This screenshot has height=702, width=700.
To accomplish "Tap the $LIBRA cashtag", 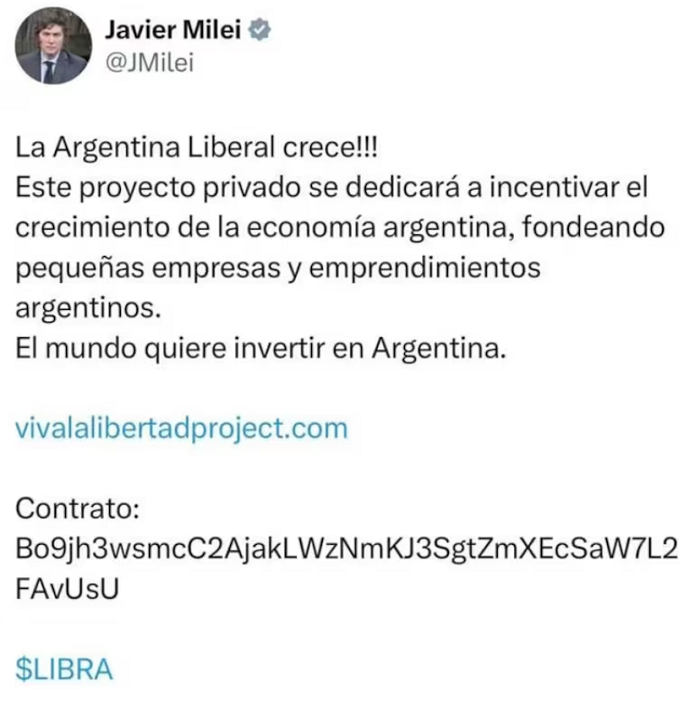I will coord(64,669).
